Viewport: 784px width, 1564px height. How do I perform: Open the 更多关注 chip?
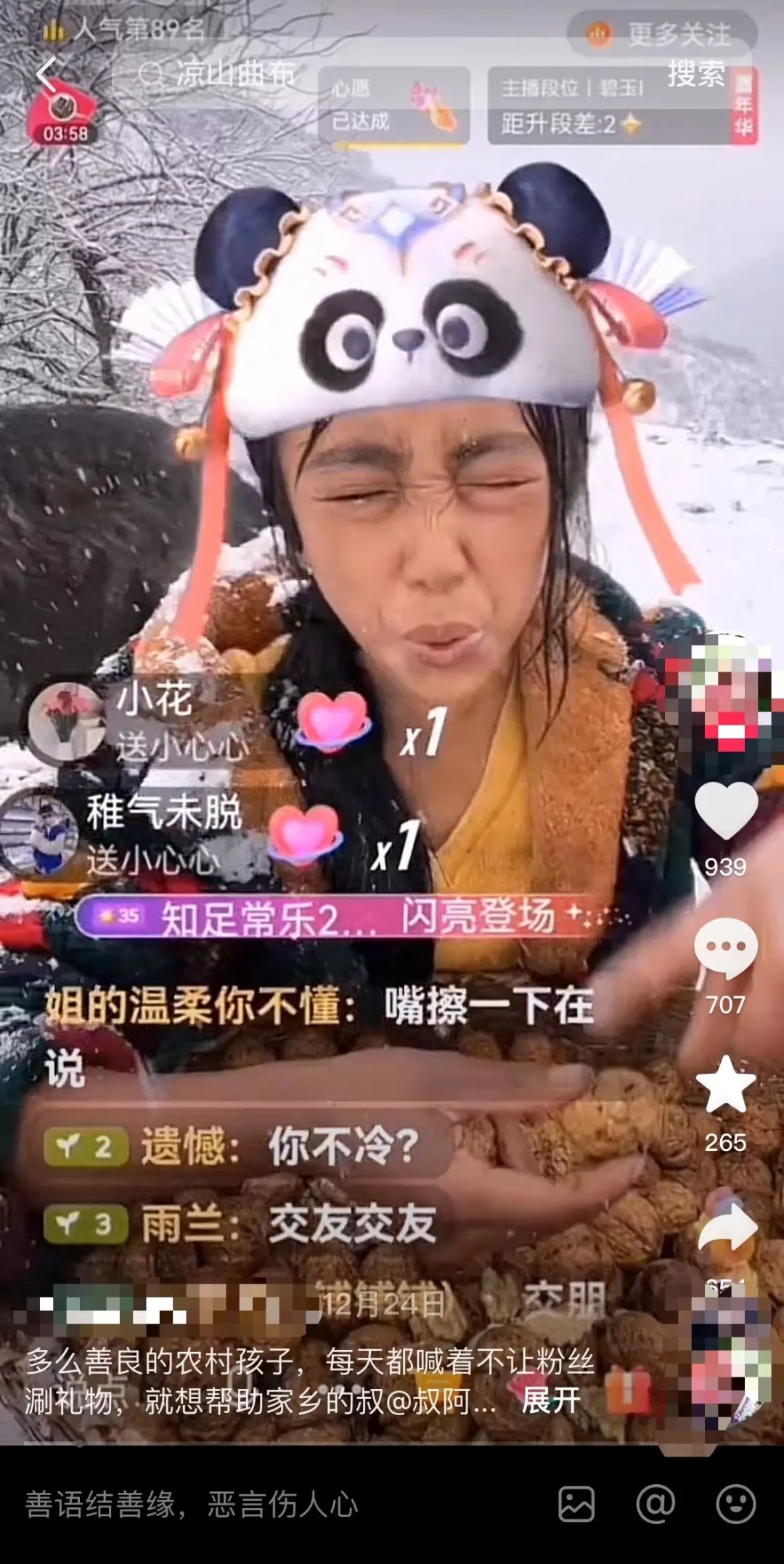[662, 34]
